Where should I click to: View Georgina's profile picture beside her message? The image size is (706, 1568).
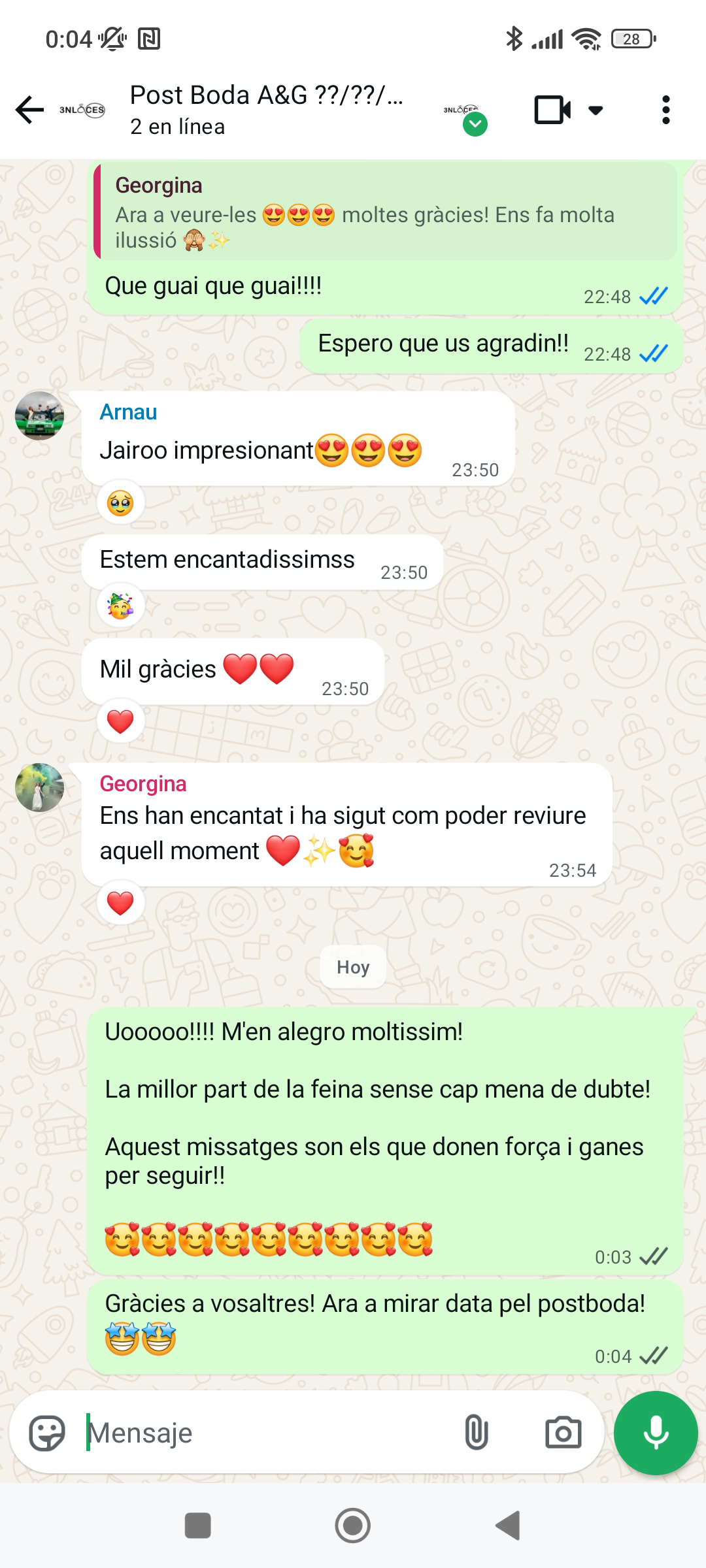click(40, 787)
